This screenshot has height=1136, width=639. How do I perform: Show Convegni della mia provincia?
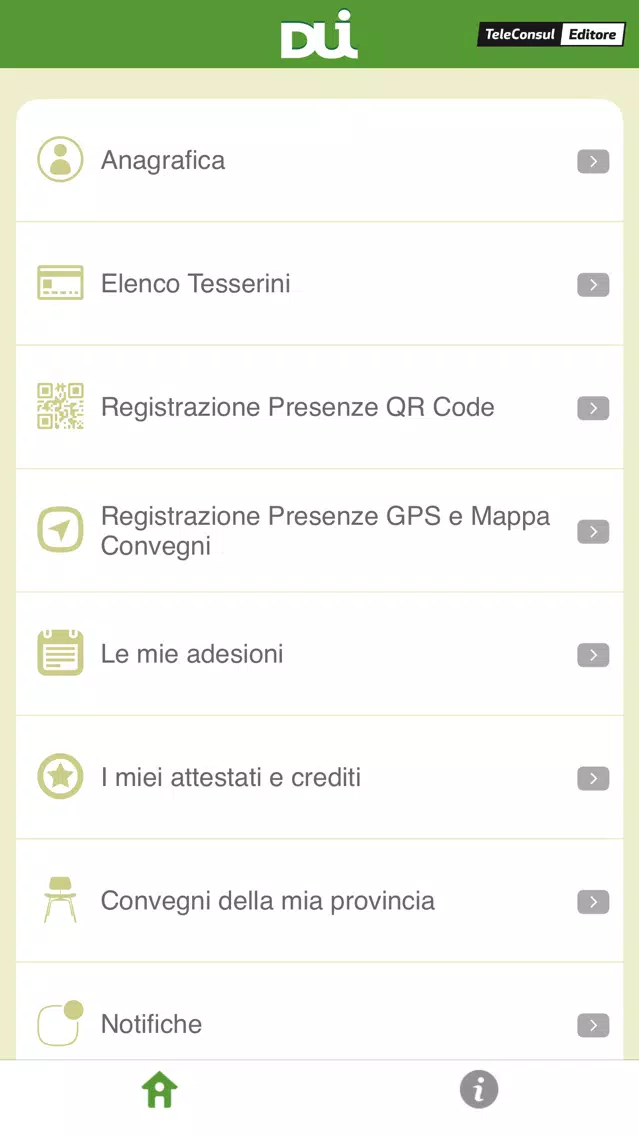click(x=320, y=901)
